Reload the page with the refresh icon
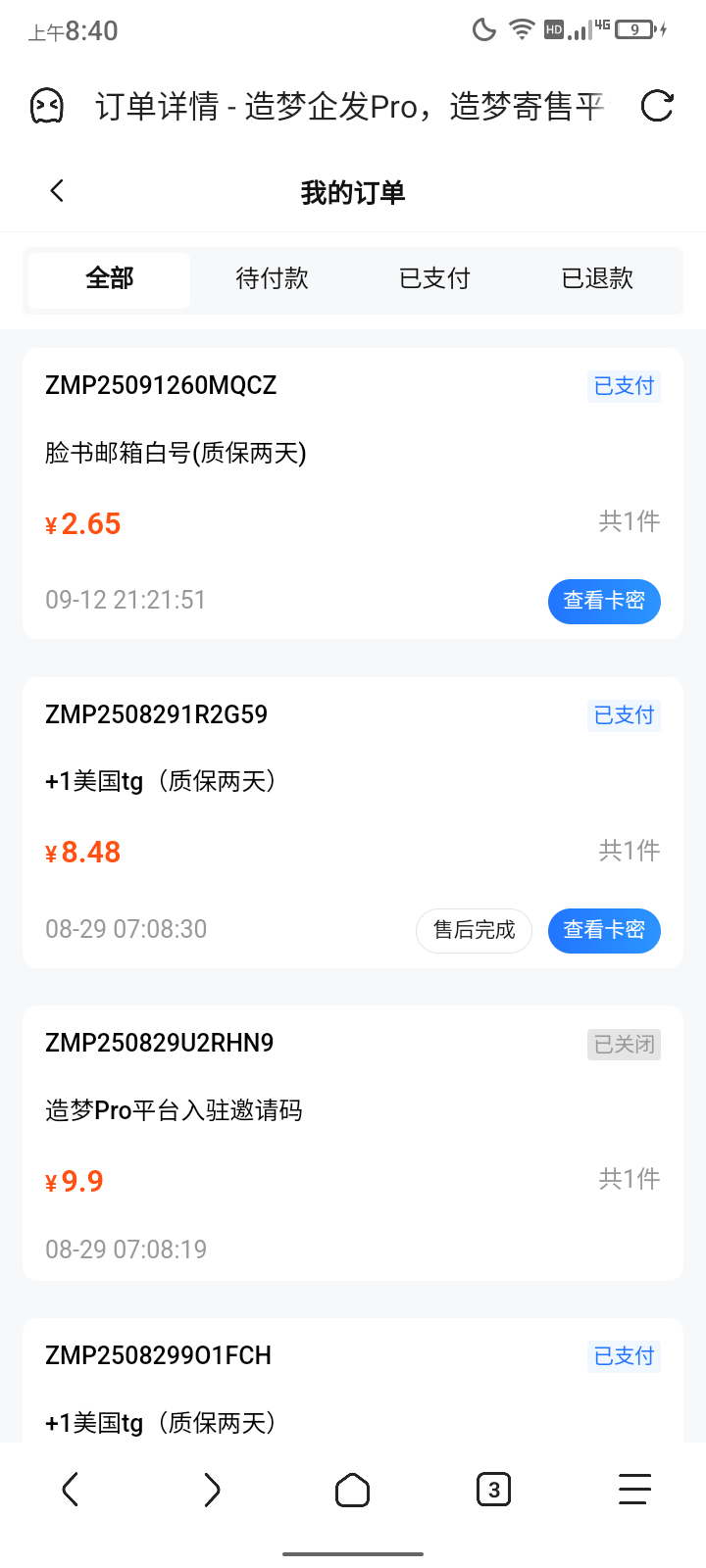 click(x=656, y=106)
